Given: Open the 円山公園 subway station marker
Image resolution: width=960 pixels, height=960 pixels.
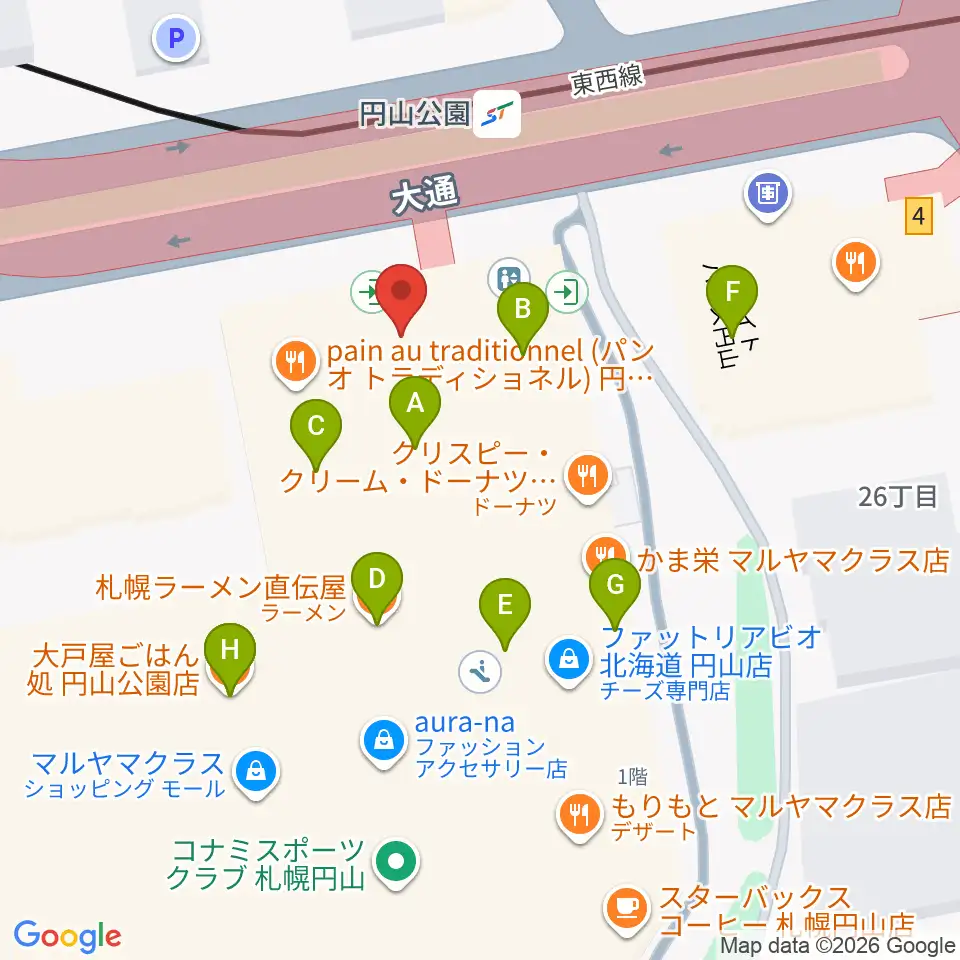Looking at the screenshot, I should tap(498, 114).
